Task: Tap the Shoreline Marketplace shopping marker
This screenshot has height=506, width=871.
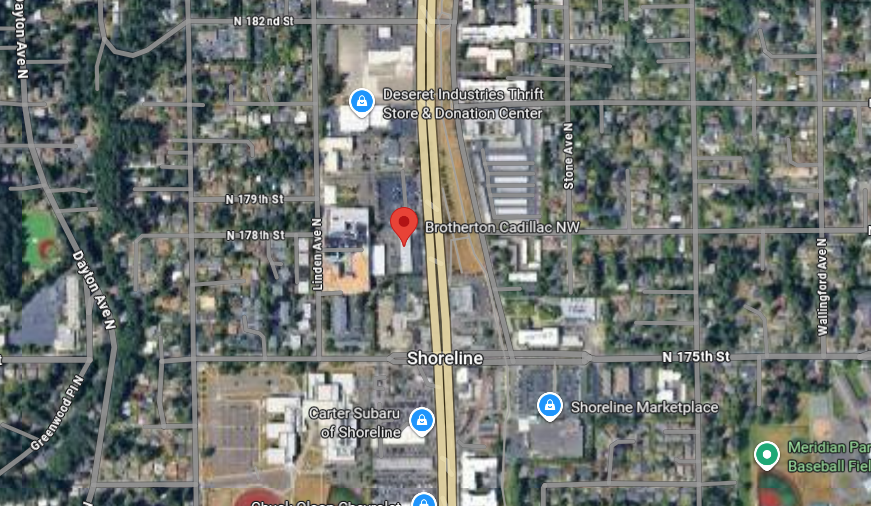Action: [548, 406]
